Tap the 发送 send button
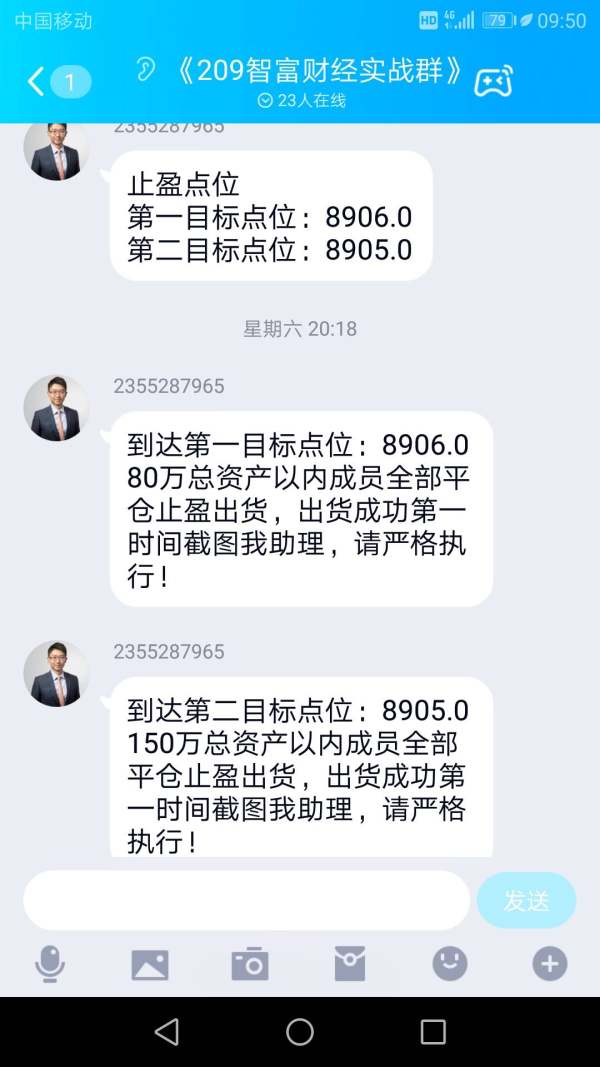Screen dimensions: 600x1067 coord(527,900)
